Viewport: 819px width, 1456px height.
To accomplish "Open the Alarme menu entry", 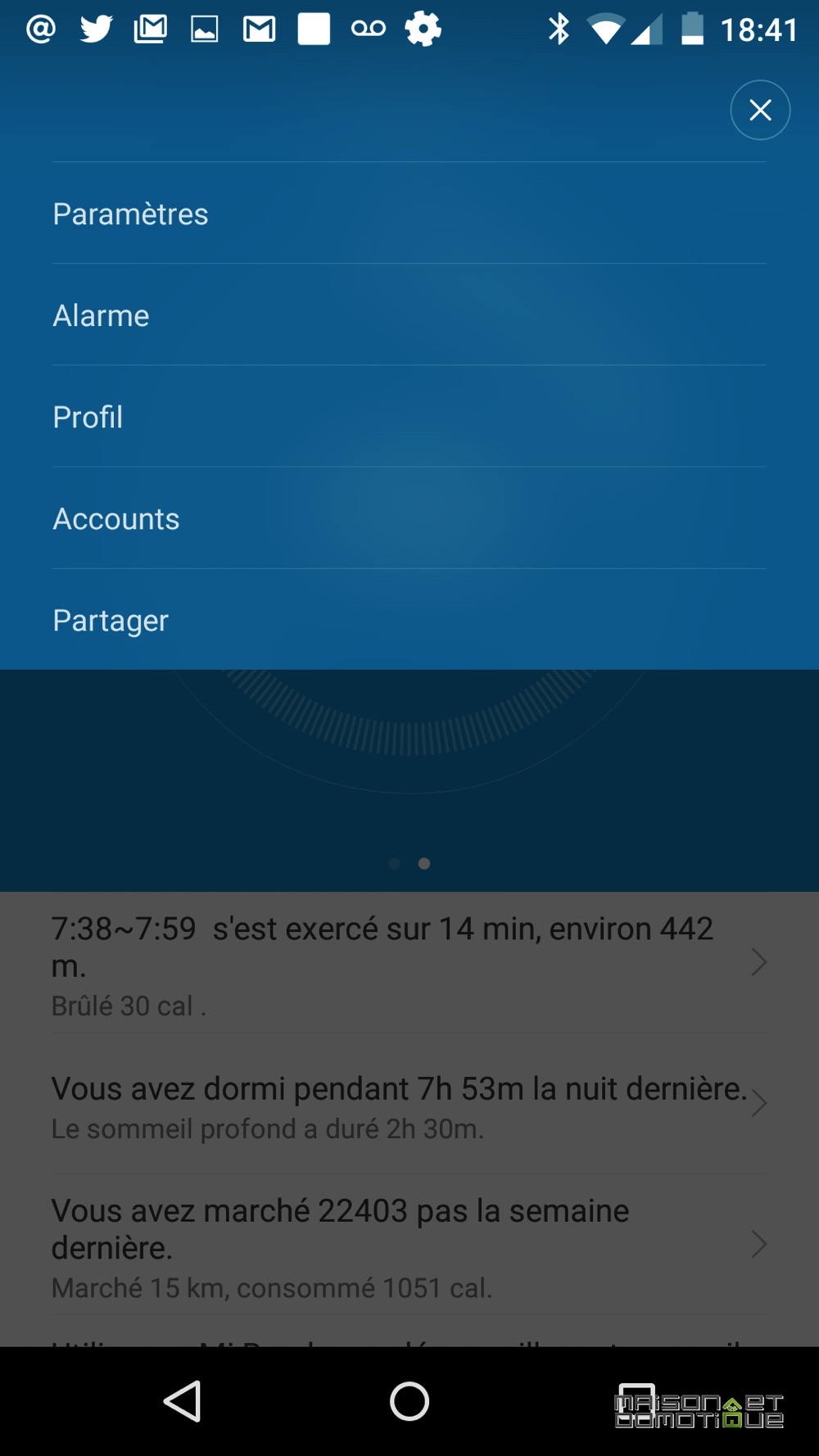I will [x=409, y=315].
